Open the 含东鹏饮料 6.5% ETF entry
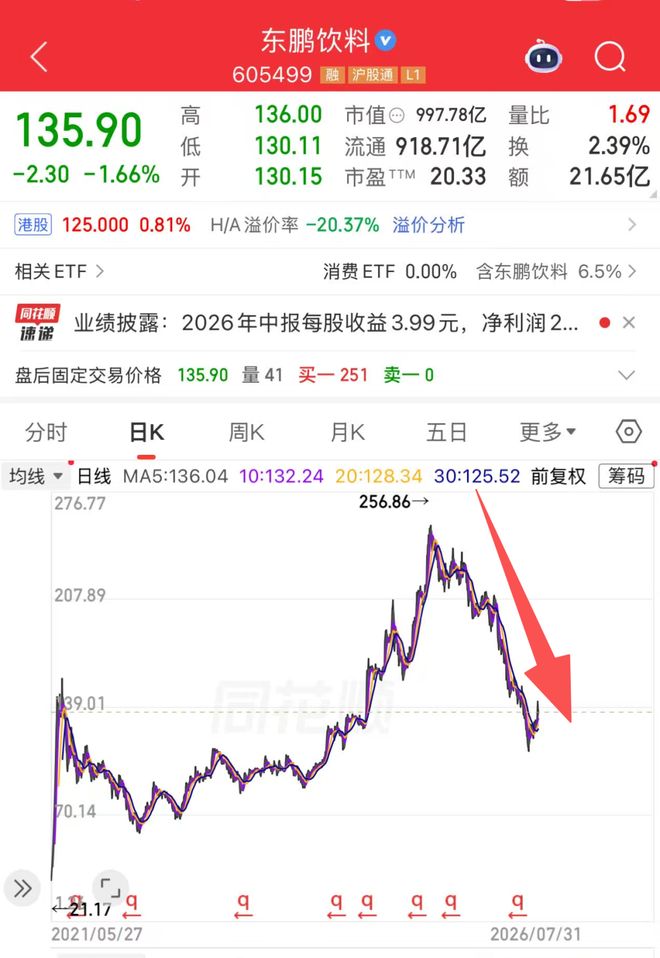The image size is (660, 958). coord(556,271)
